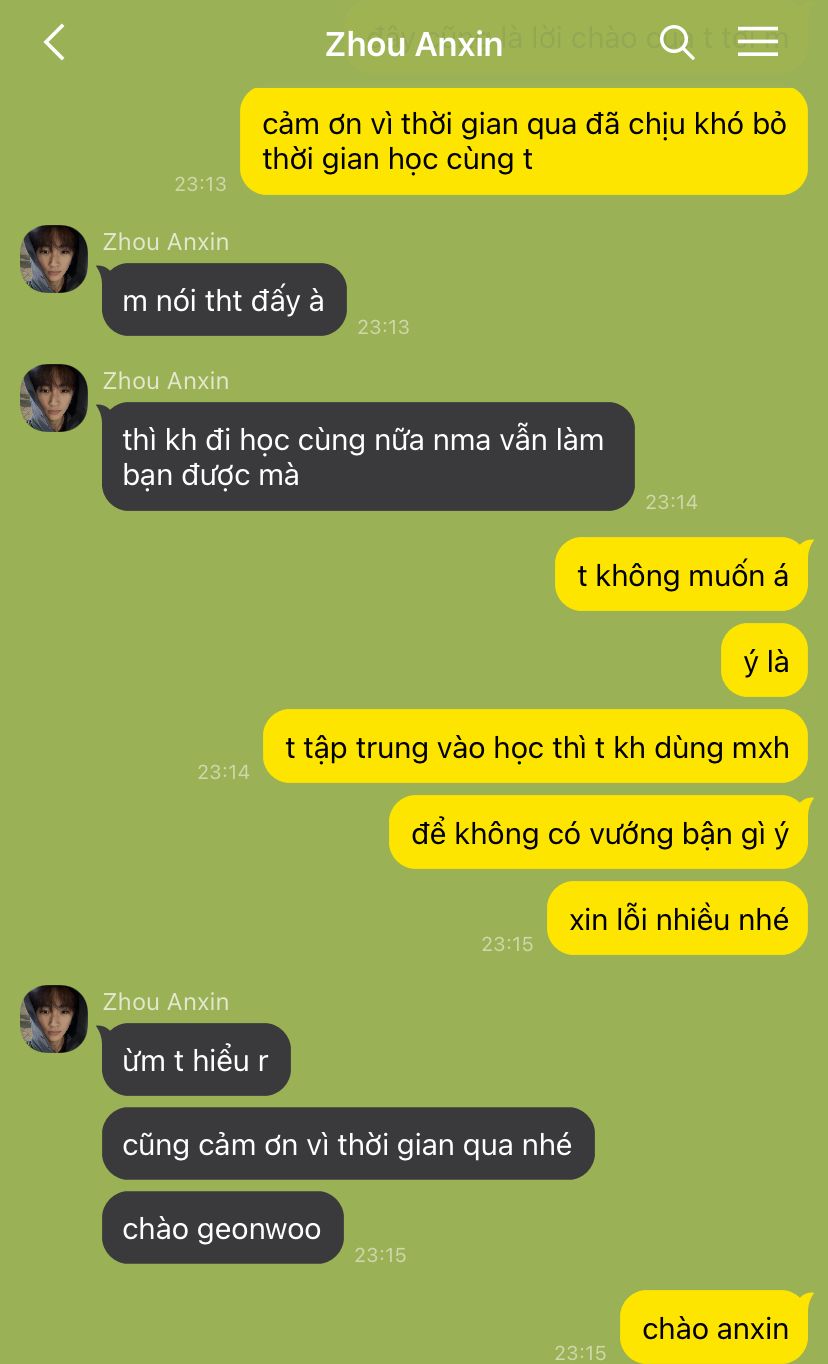
Task: Tap Zhou Anxin's avatar beside 'ừm t hiểu r'
Action: (54, 1019)
